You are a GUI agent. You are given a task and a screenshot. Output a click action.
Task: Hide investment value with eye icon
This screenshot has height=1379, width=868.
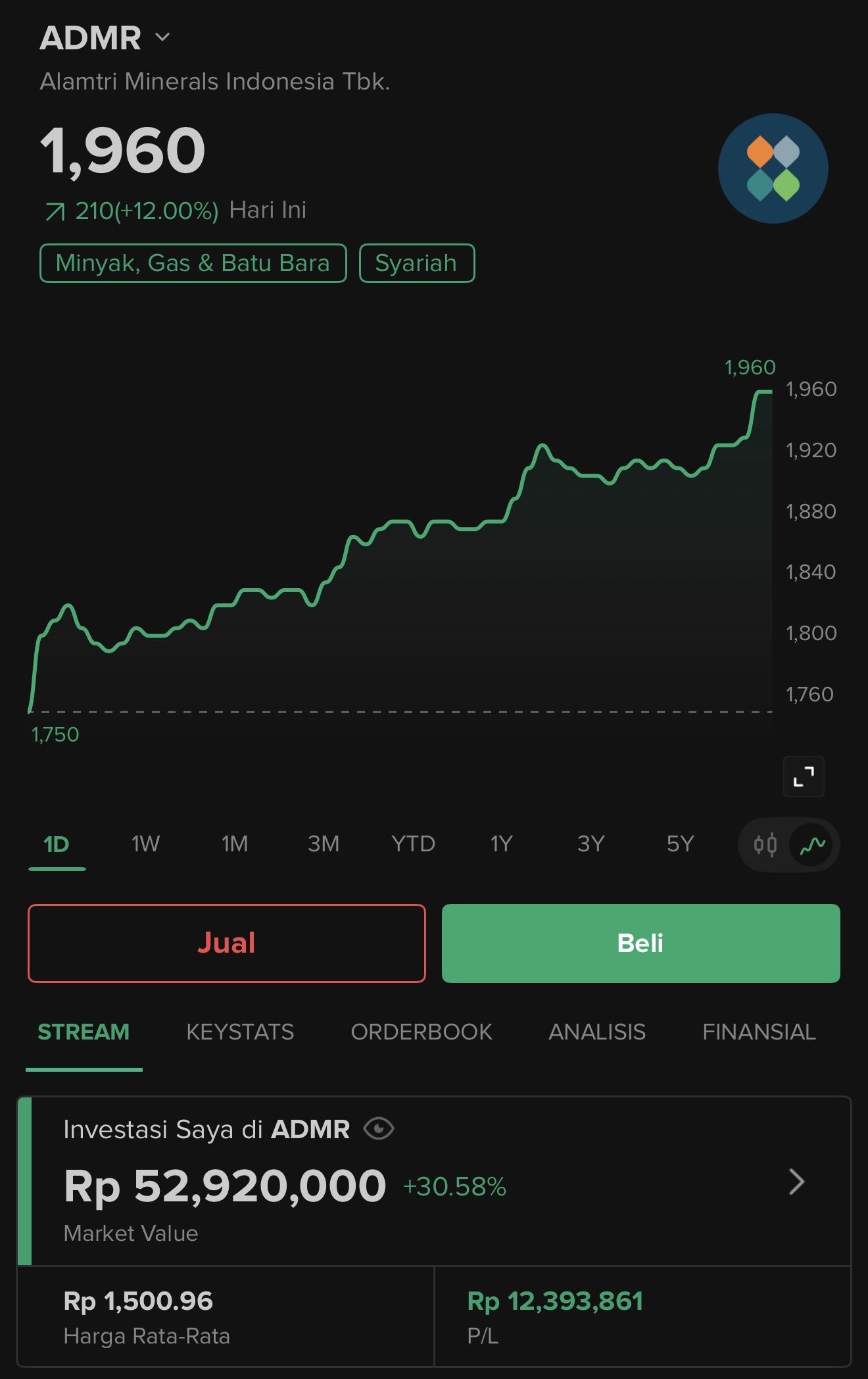tap(379, 1129)
